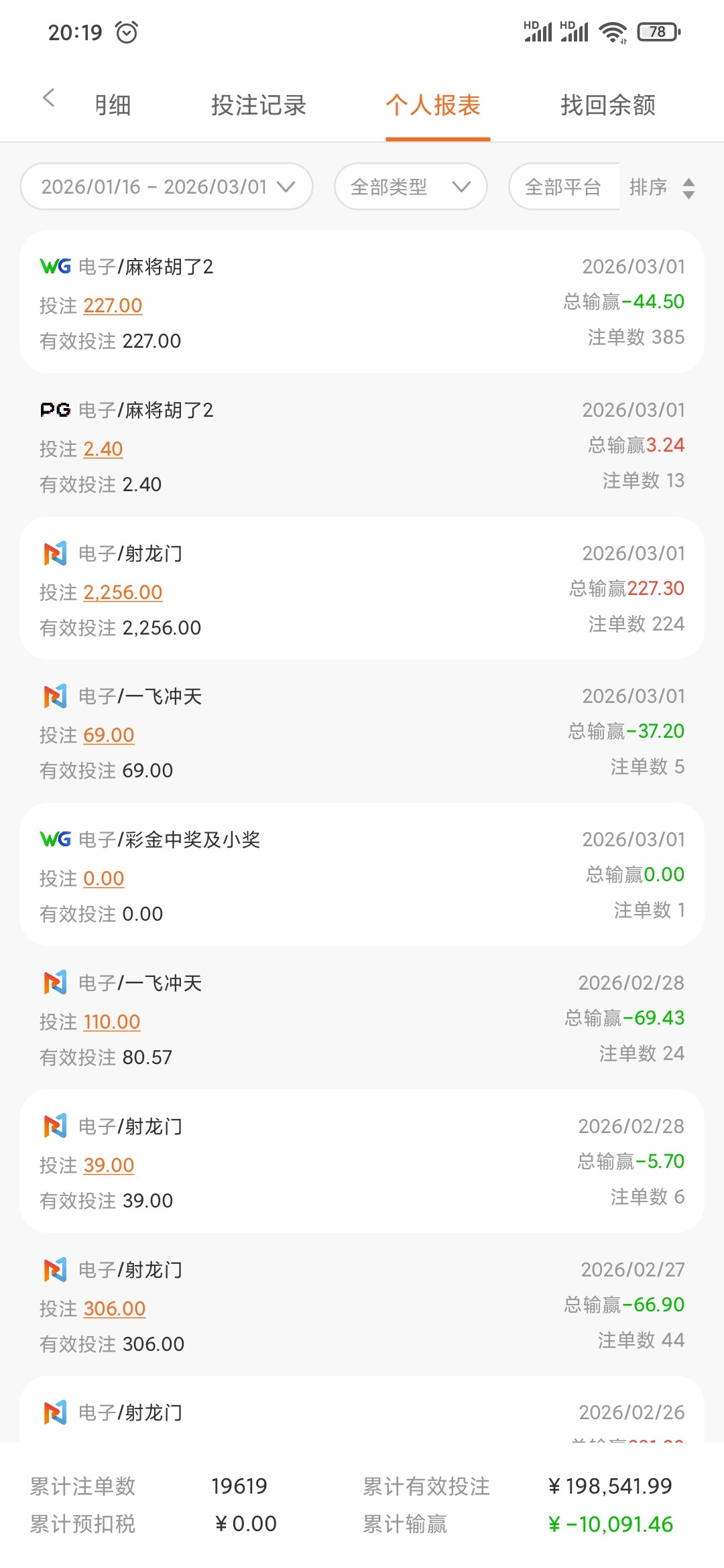Open the 69.00 bet amount link
The width and height of the screenshot is (724, 1568).
[109, 735]
